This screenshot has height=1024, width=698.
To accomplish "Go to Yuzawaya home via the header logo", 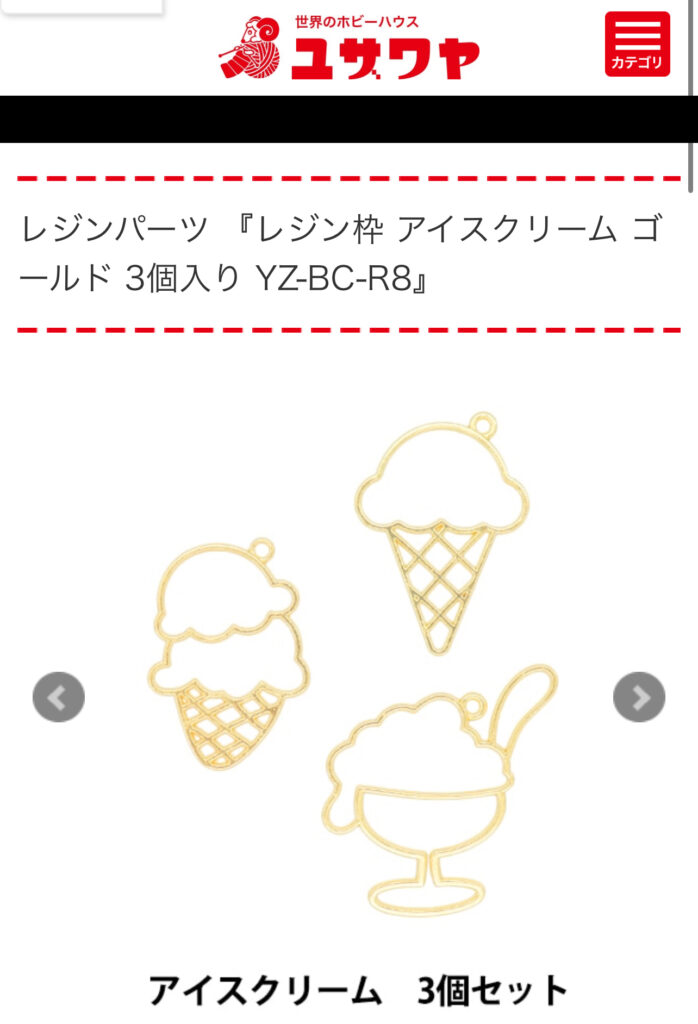I will [349, 49].
